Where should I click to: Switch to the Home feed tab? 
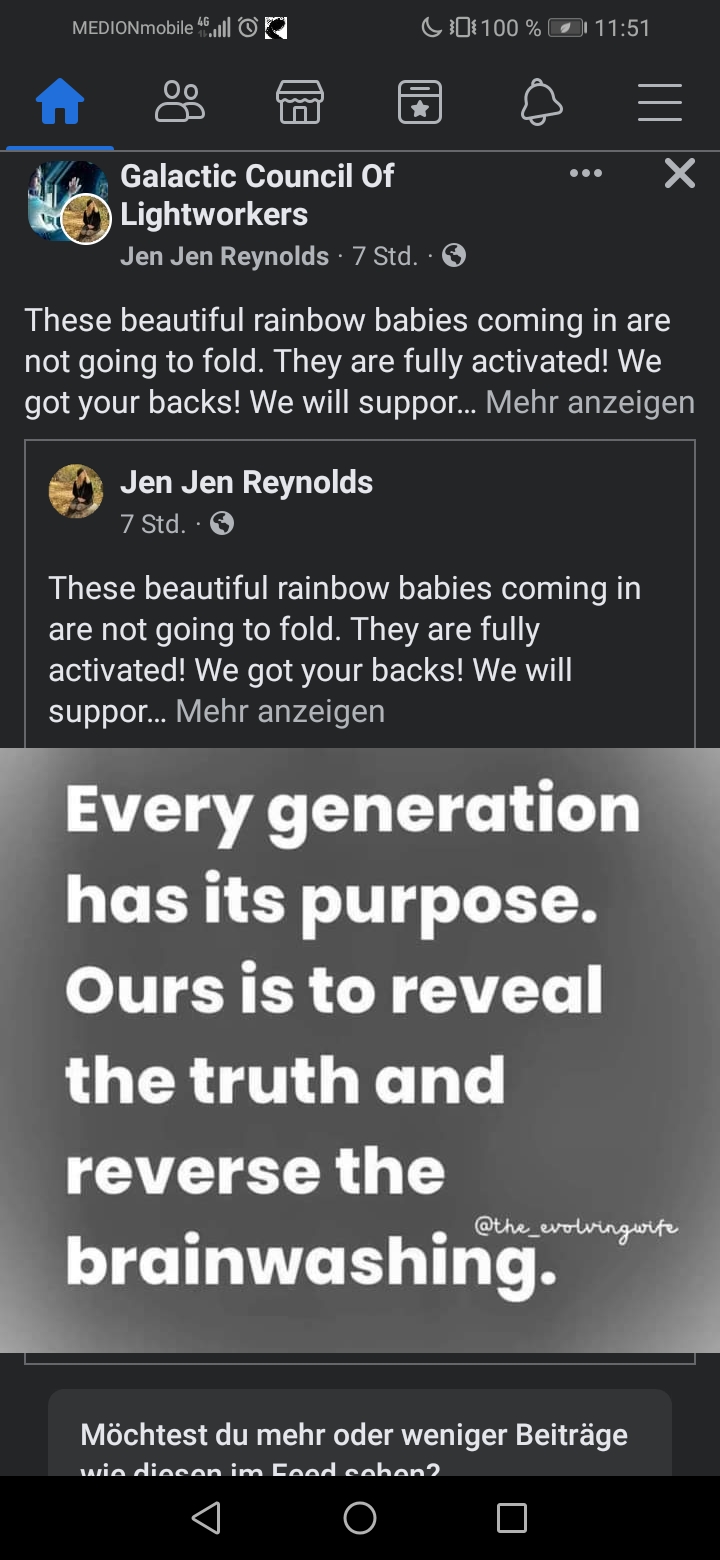60,102
